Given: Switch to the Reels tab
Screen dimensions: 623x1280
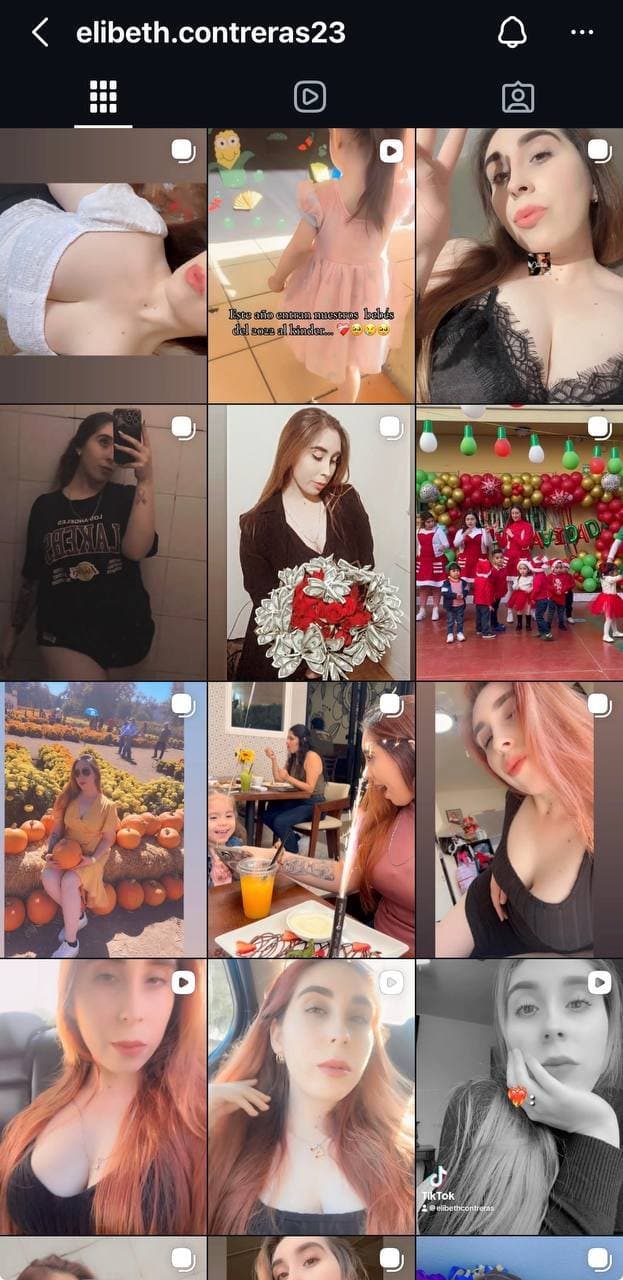Looking at the screenshot, I should coord(310,97).
